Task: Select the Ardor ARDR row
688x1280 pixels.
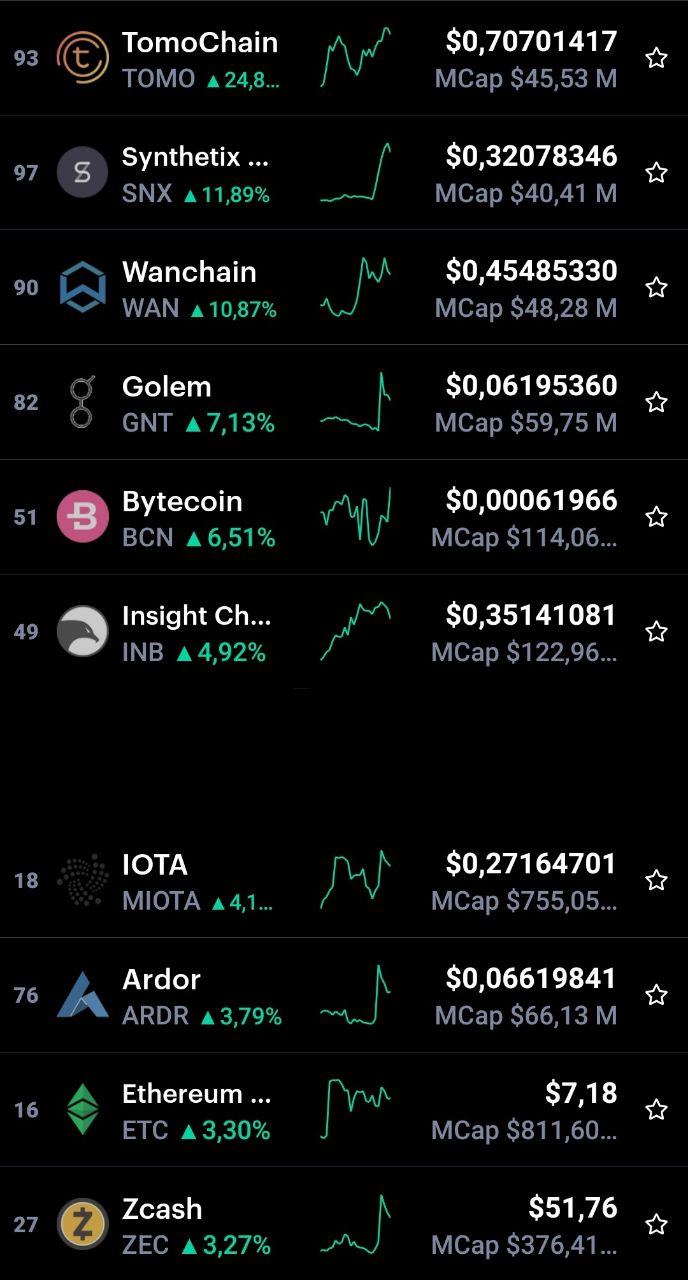Action: [344, 995]
